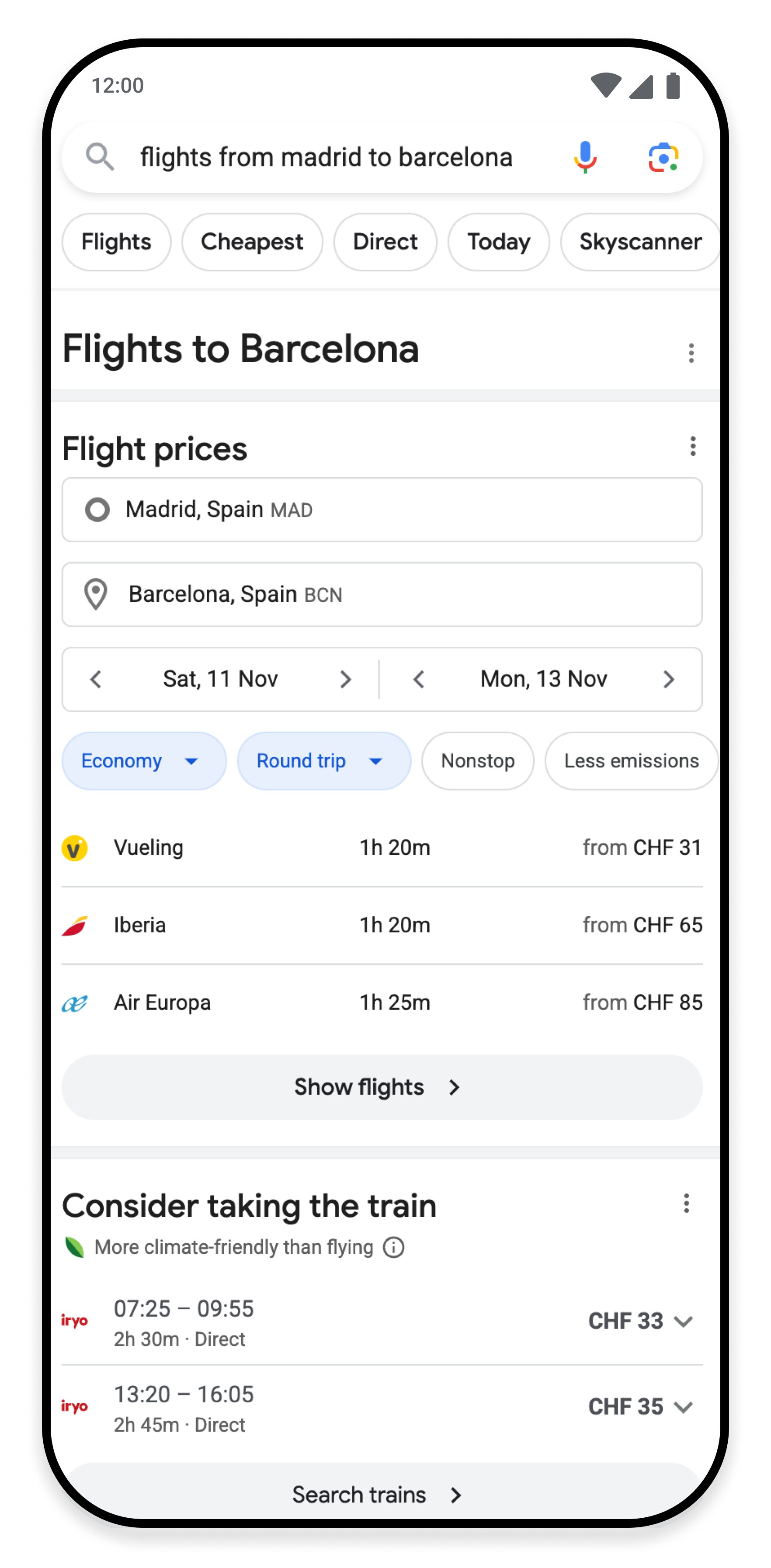Viewport: 771px width, 1568px height.
Task: Open the Economy class dropdown
Action: [144, 761]
